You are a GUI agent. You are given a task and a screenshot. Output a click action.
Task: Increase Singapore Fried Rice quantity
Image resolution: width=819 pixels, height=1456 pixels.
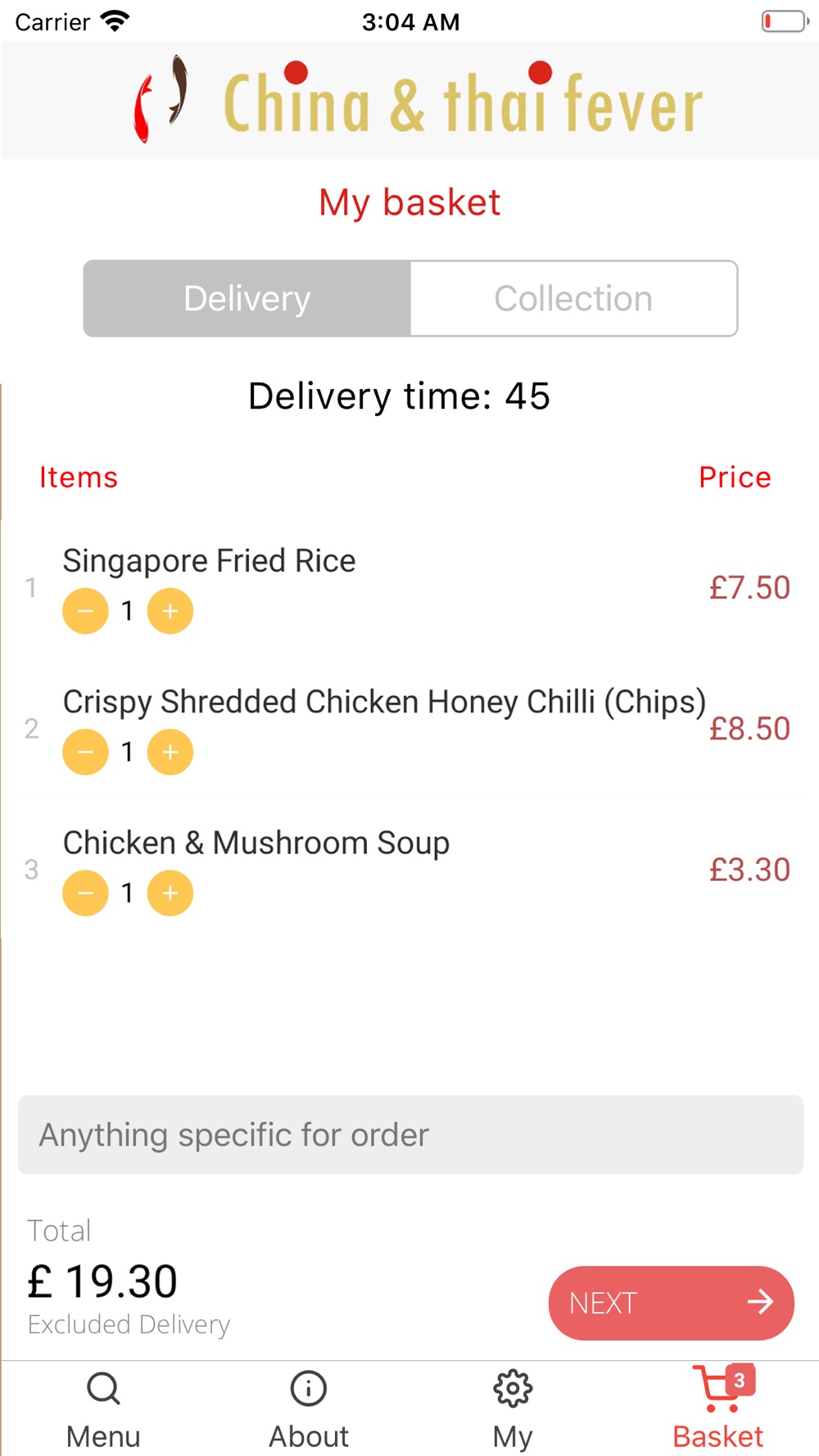(x=170, y=611)
